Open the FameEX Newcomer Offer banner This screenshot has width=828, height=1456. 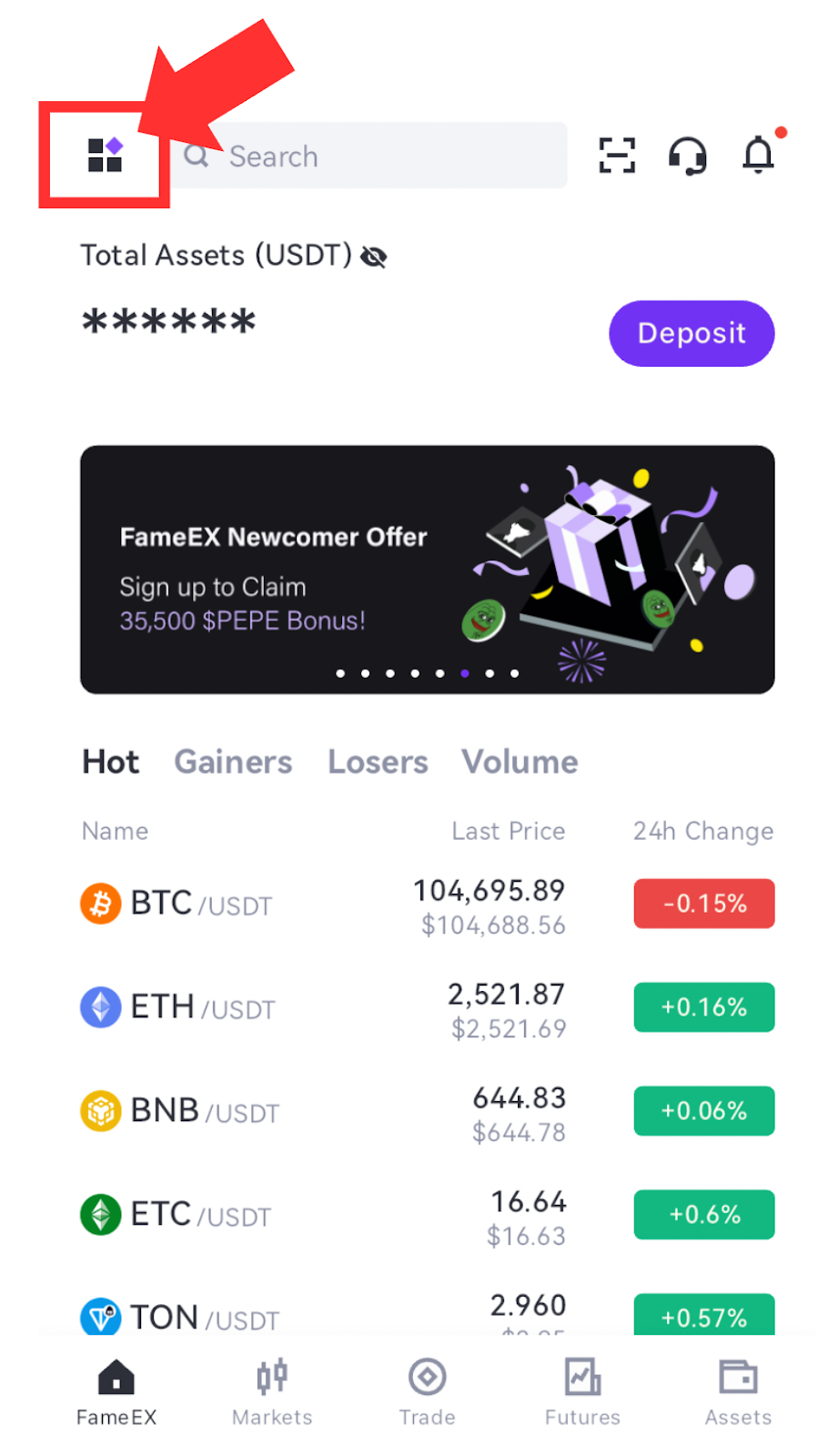click(x=428, y=570)
